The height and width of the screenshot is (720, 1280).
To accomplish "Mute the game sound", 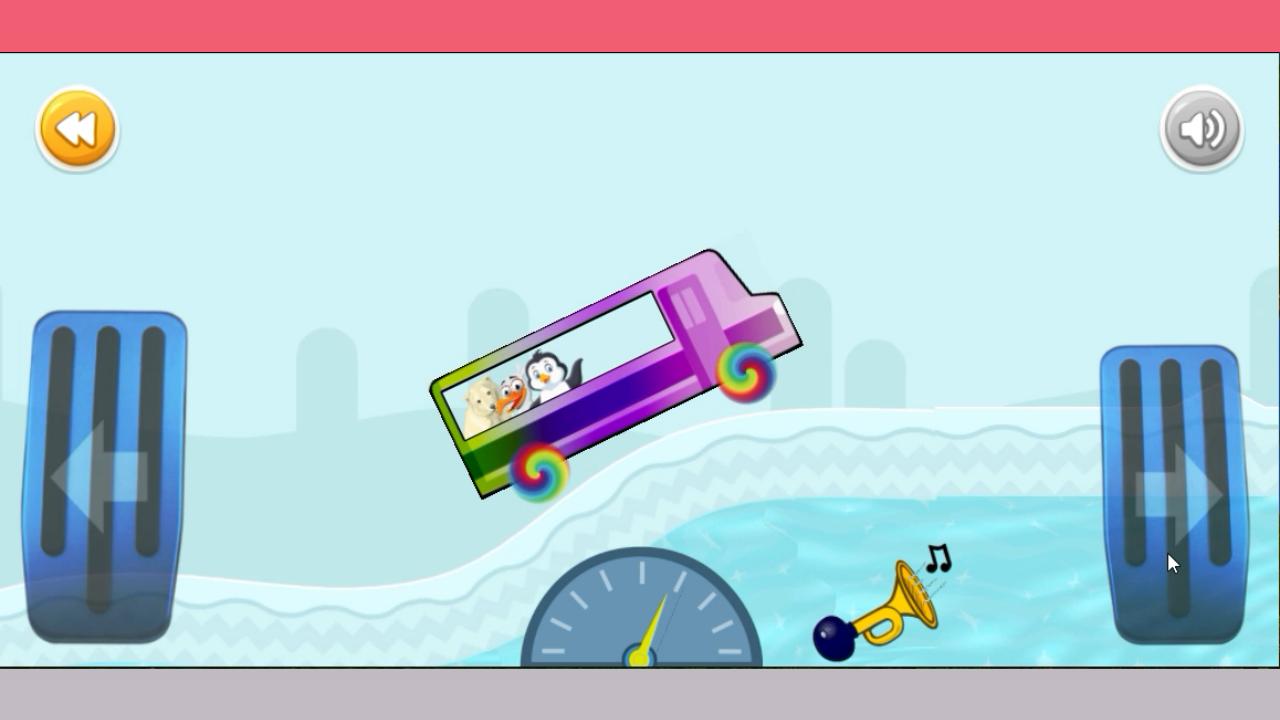I will [1201, 130].
